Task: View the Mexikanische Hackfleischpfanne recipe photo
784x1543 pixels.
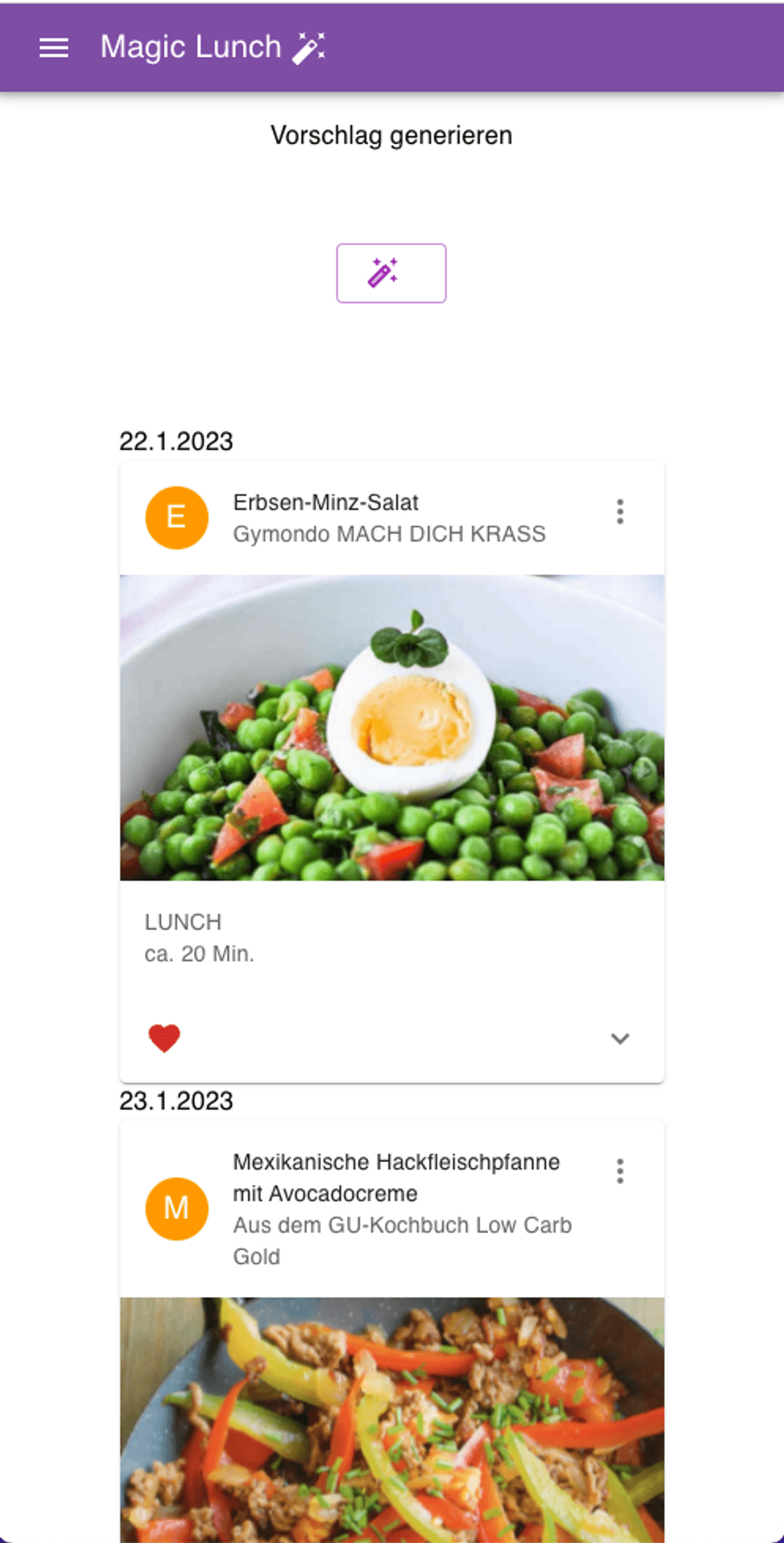Action: point(392,1418)
